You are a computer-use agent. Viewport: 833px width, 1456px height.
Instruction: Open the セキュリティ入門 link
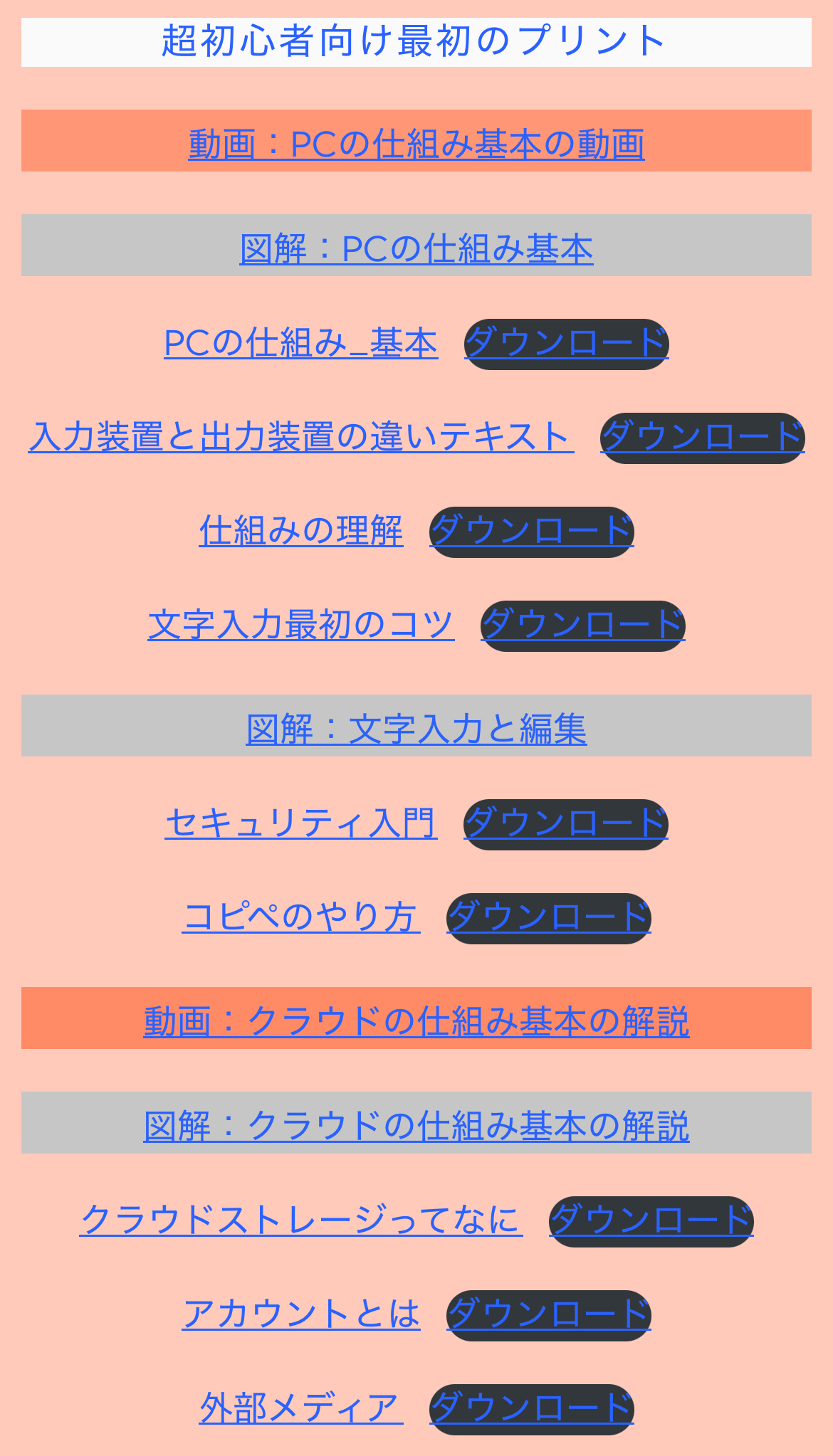coord(300,823)
